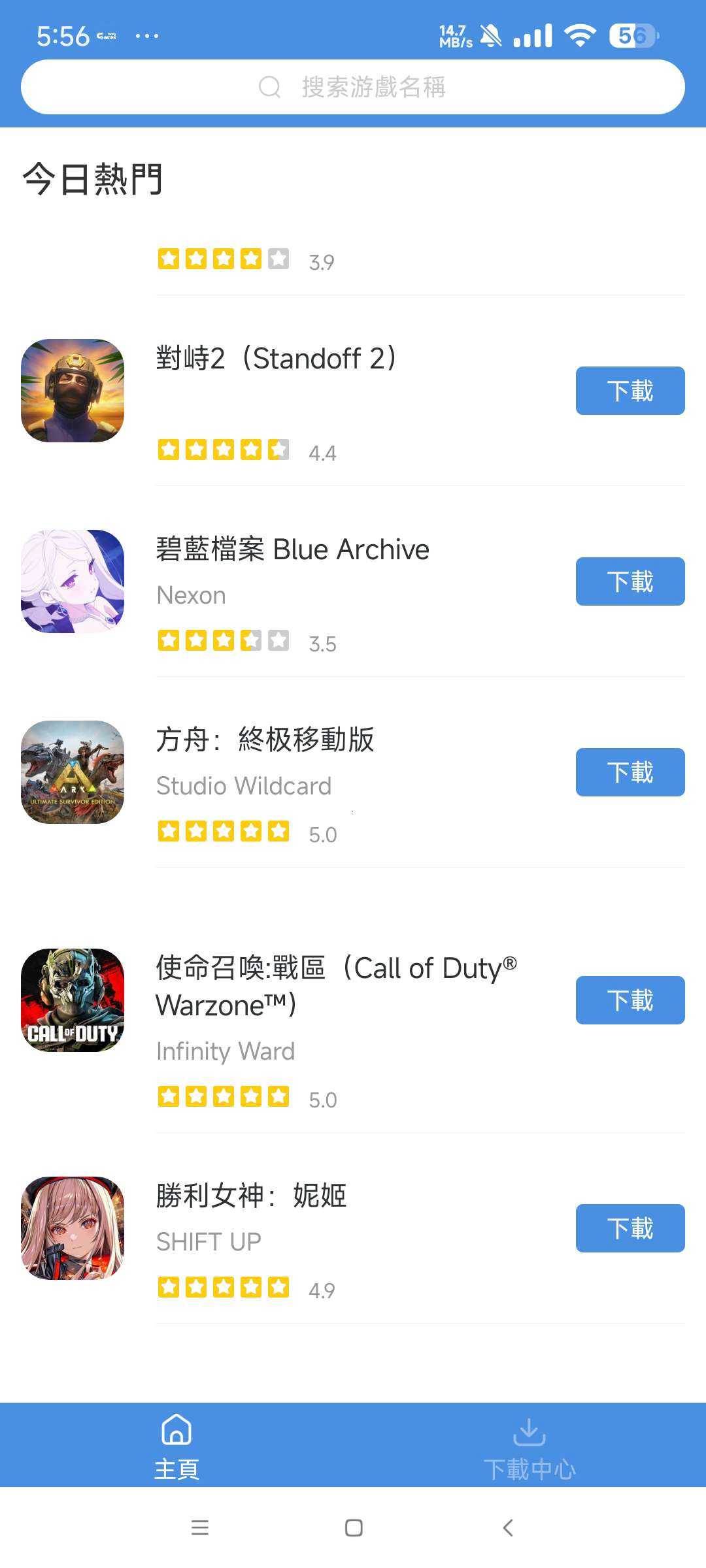
Task: Switch to the 主頁 tab
Action: tap(176, 1445)
